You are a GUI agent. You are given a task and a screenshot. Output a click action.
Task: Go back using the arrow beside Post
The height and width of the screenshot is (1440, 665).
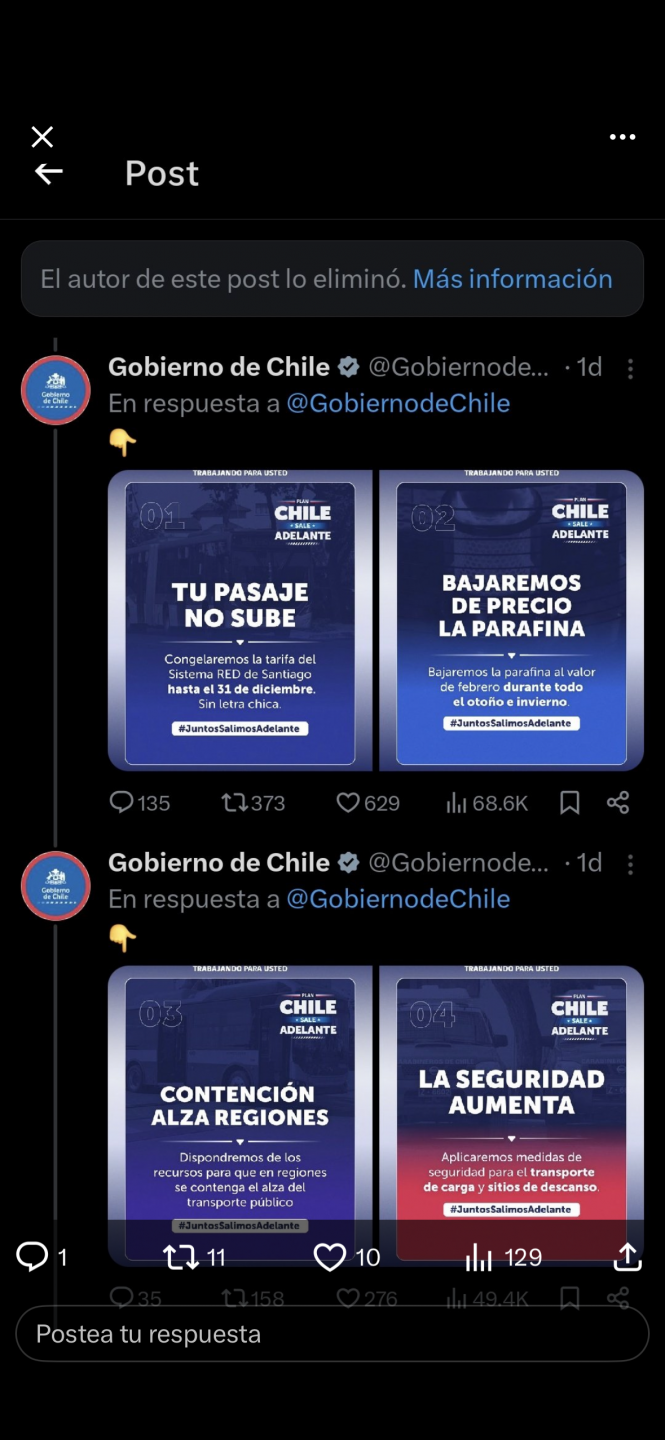tap(49, 173)
